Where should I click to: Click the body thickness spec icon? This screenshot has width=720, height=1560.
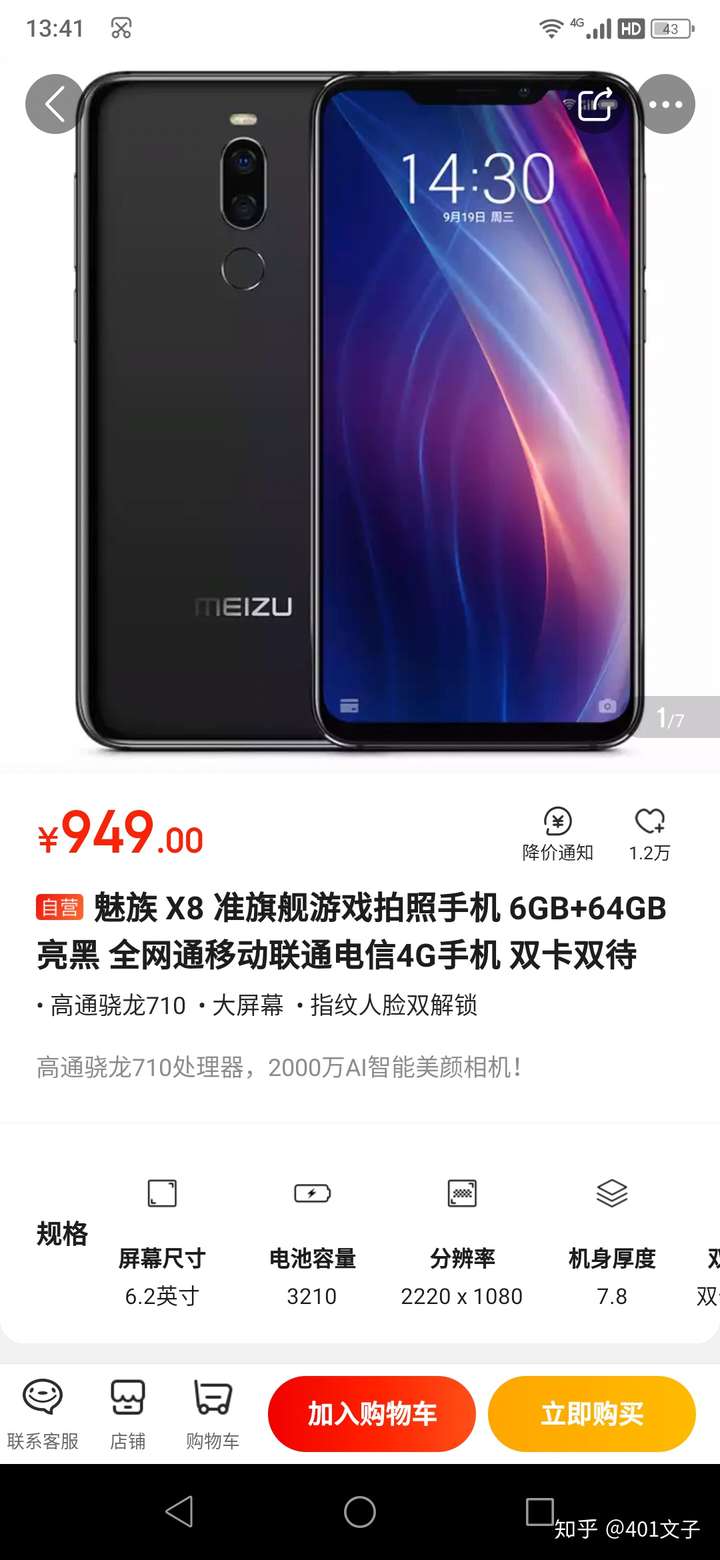[x=611, y=1192]
